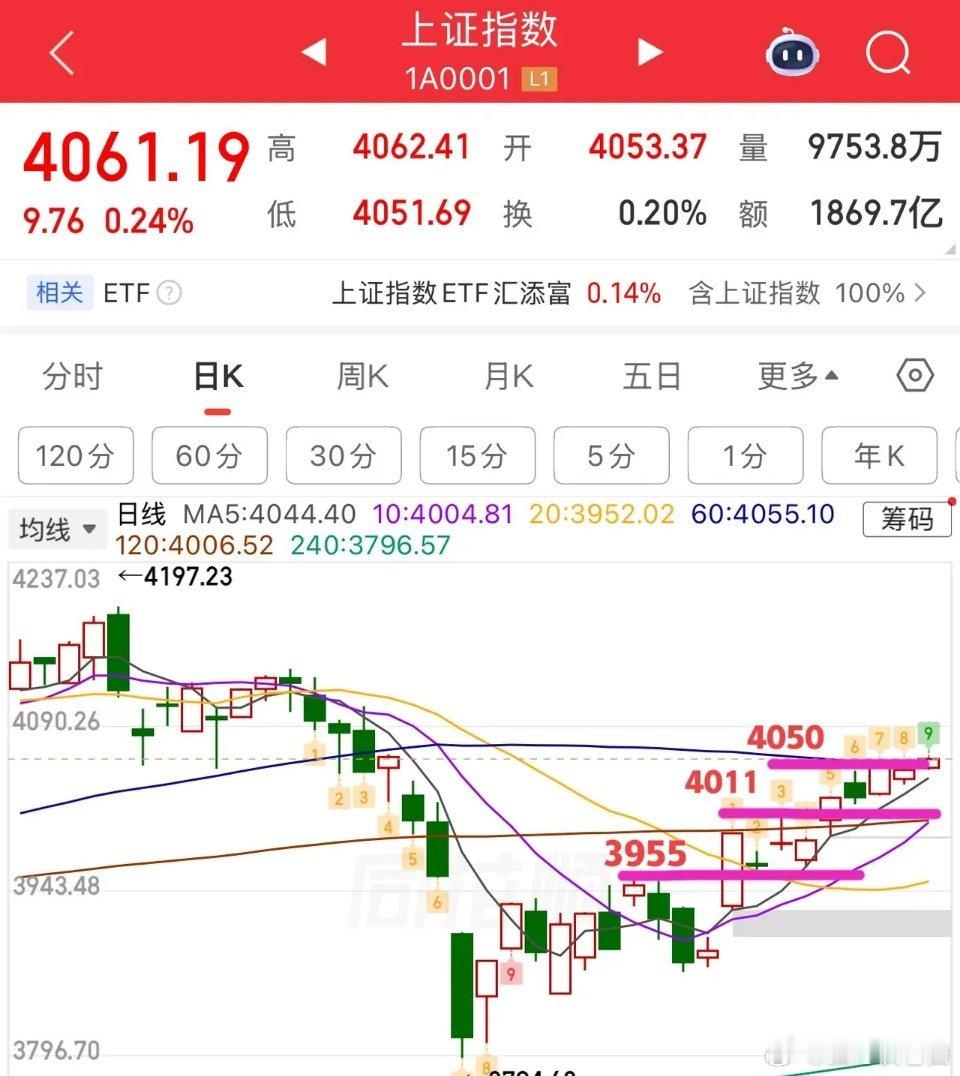The image size is (960, 1076).
Task: Navigate to previous stock with left arrow
Action: pos(314,53)
